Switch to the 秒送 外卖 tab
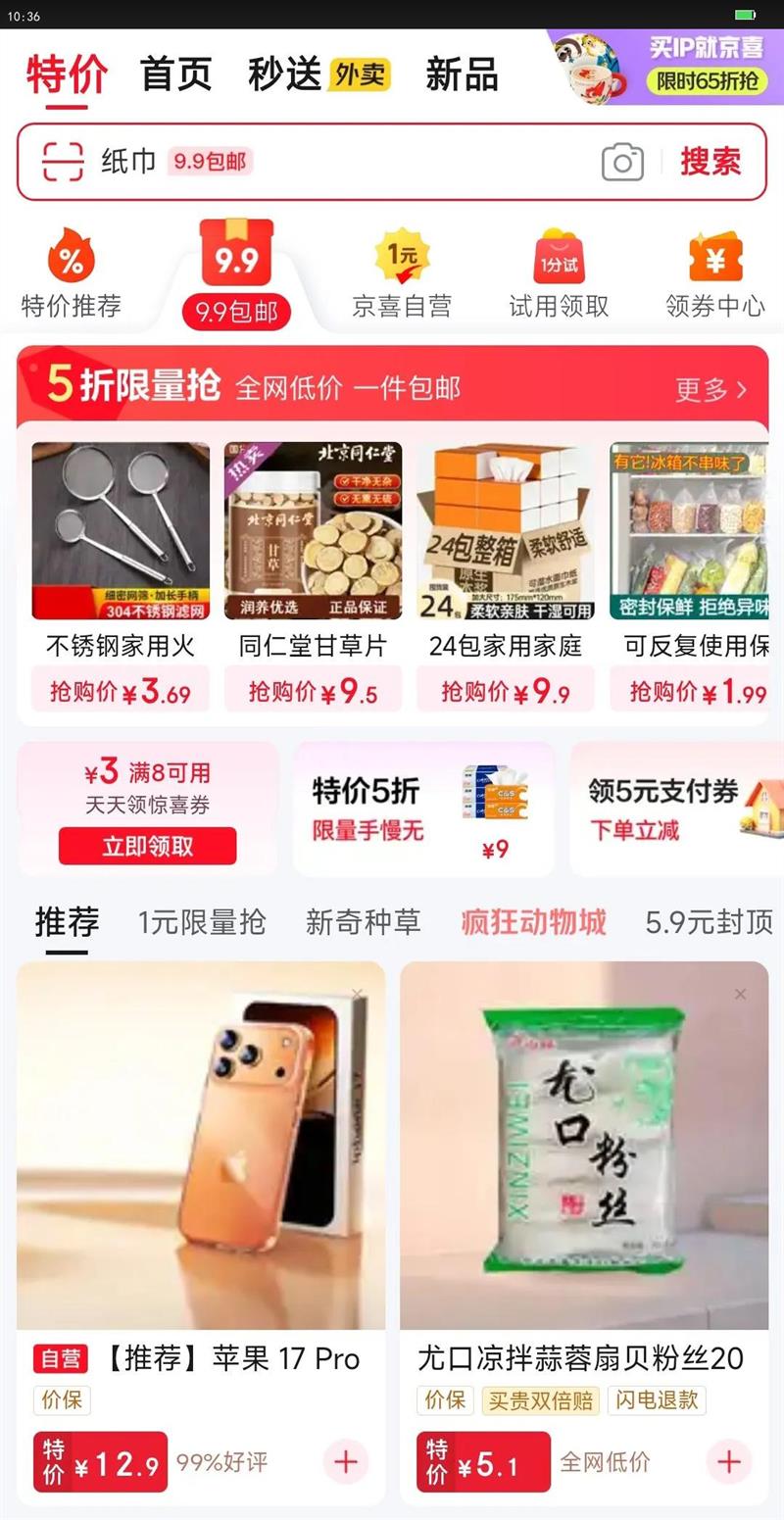This screenshot has width=784, height=1520. tap(318, 74)
